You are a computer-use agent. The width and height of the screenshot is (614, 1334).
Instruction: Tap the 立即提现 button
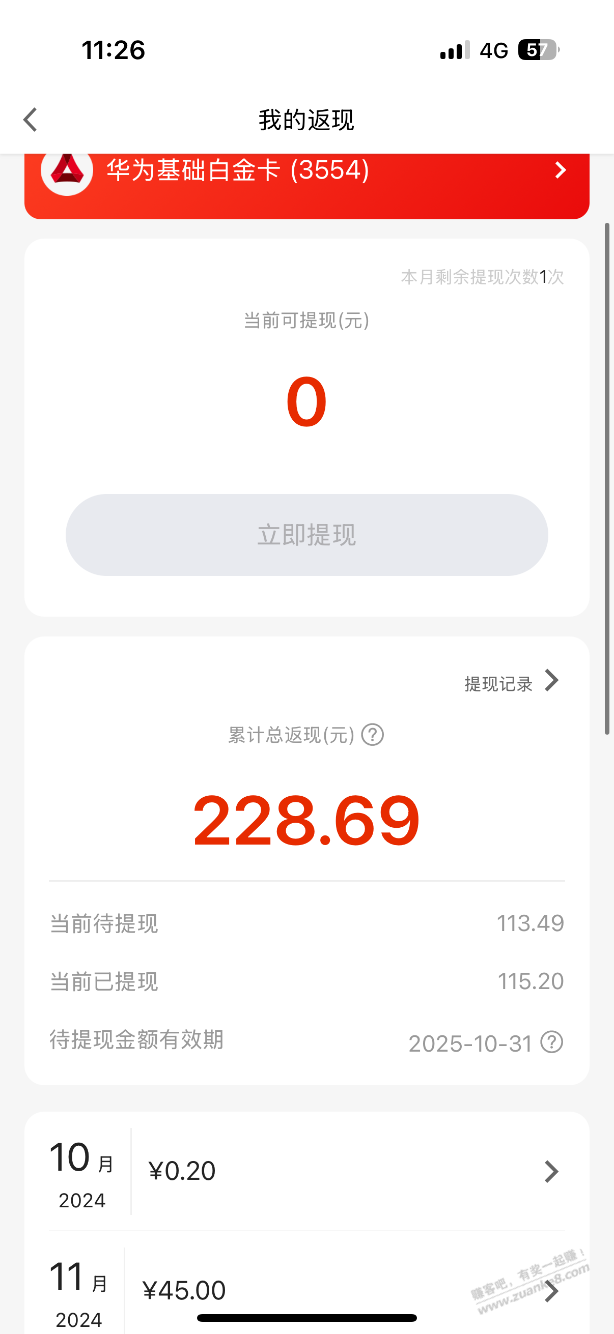click(x=306, y=535)
